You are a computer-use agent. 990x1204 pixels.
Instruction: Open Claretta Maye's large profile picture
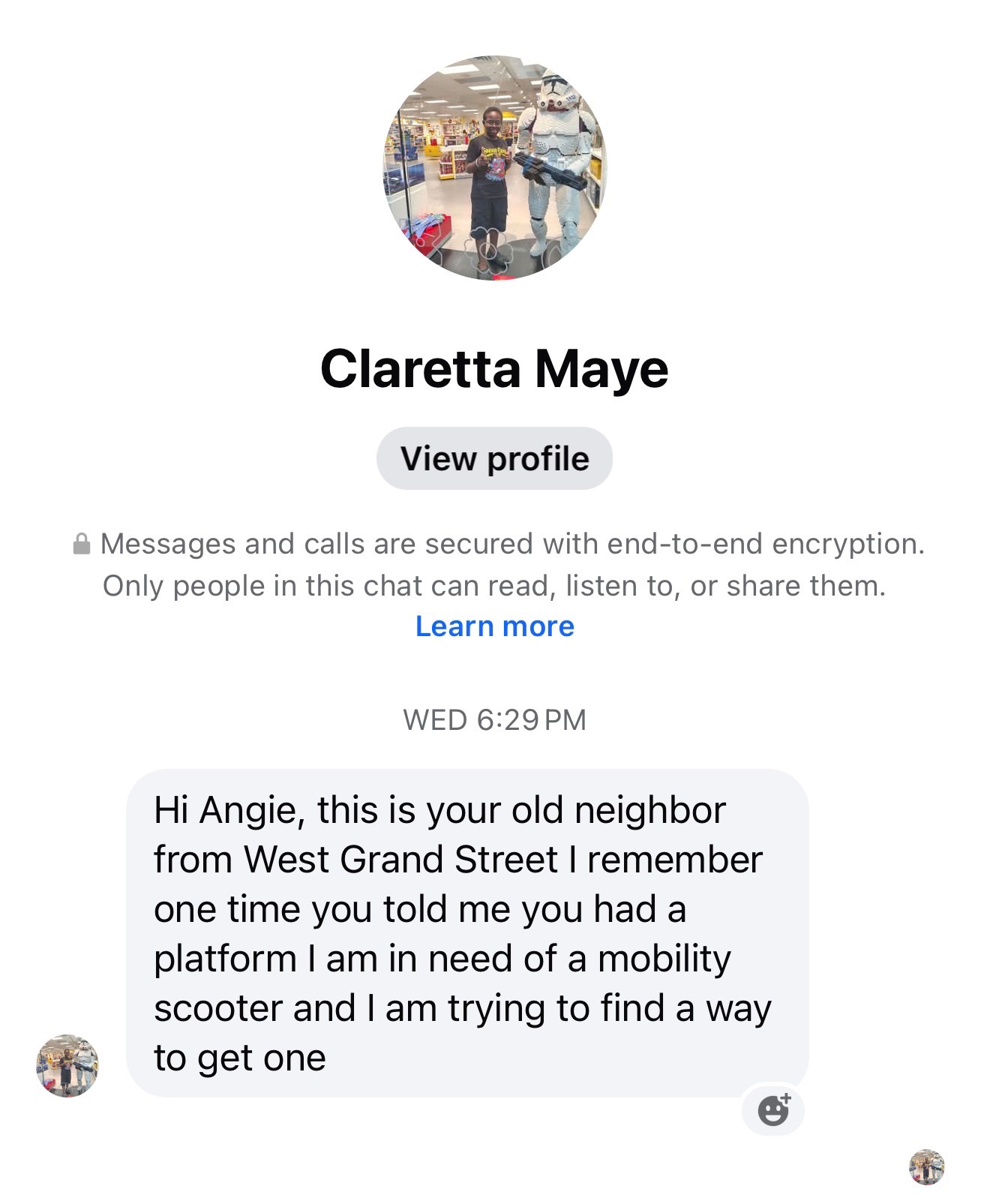pos(494,167)
